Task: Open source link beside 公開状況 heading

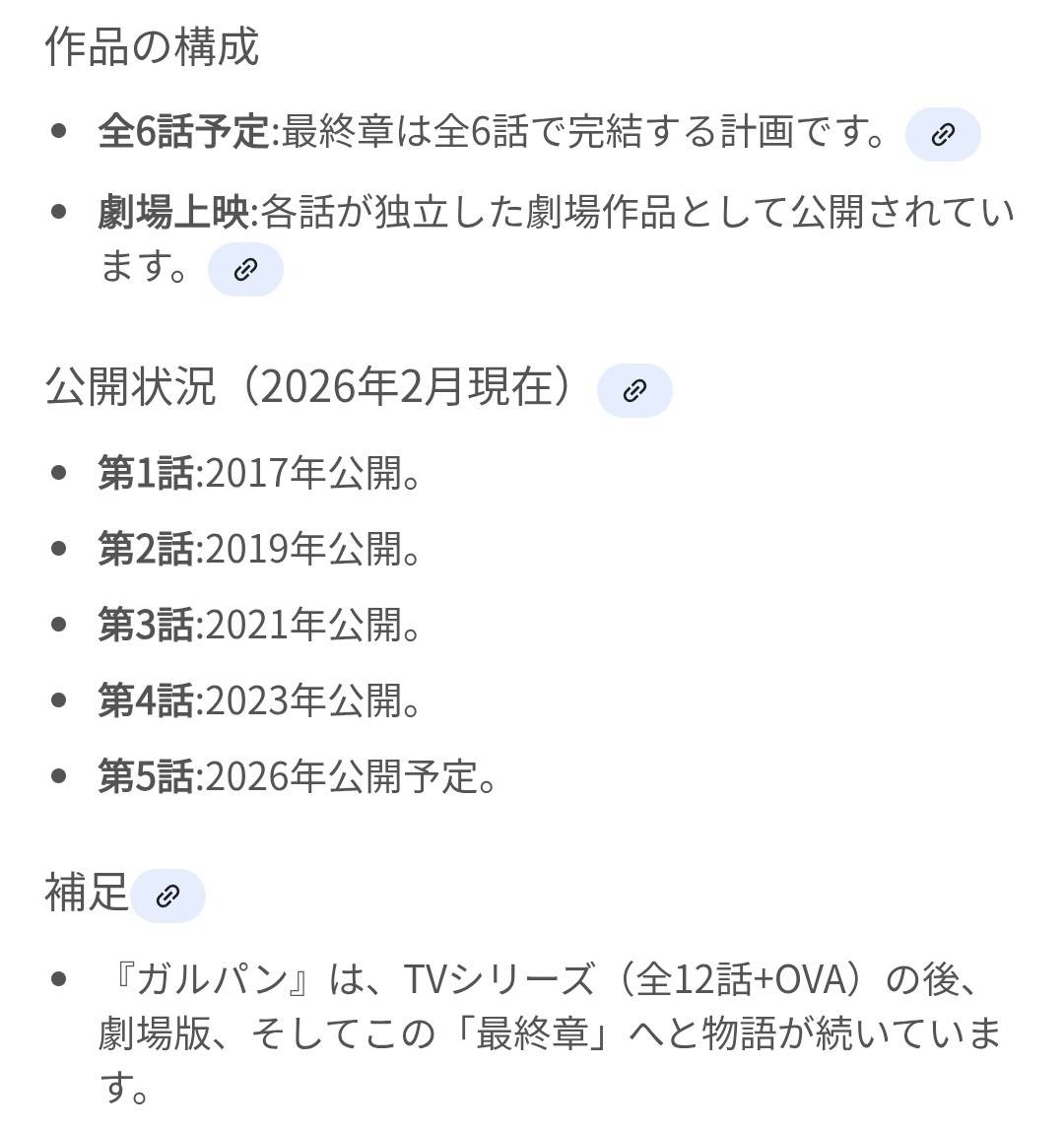Action: [x=634, y=391]
